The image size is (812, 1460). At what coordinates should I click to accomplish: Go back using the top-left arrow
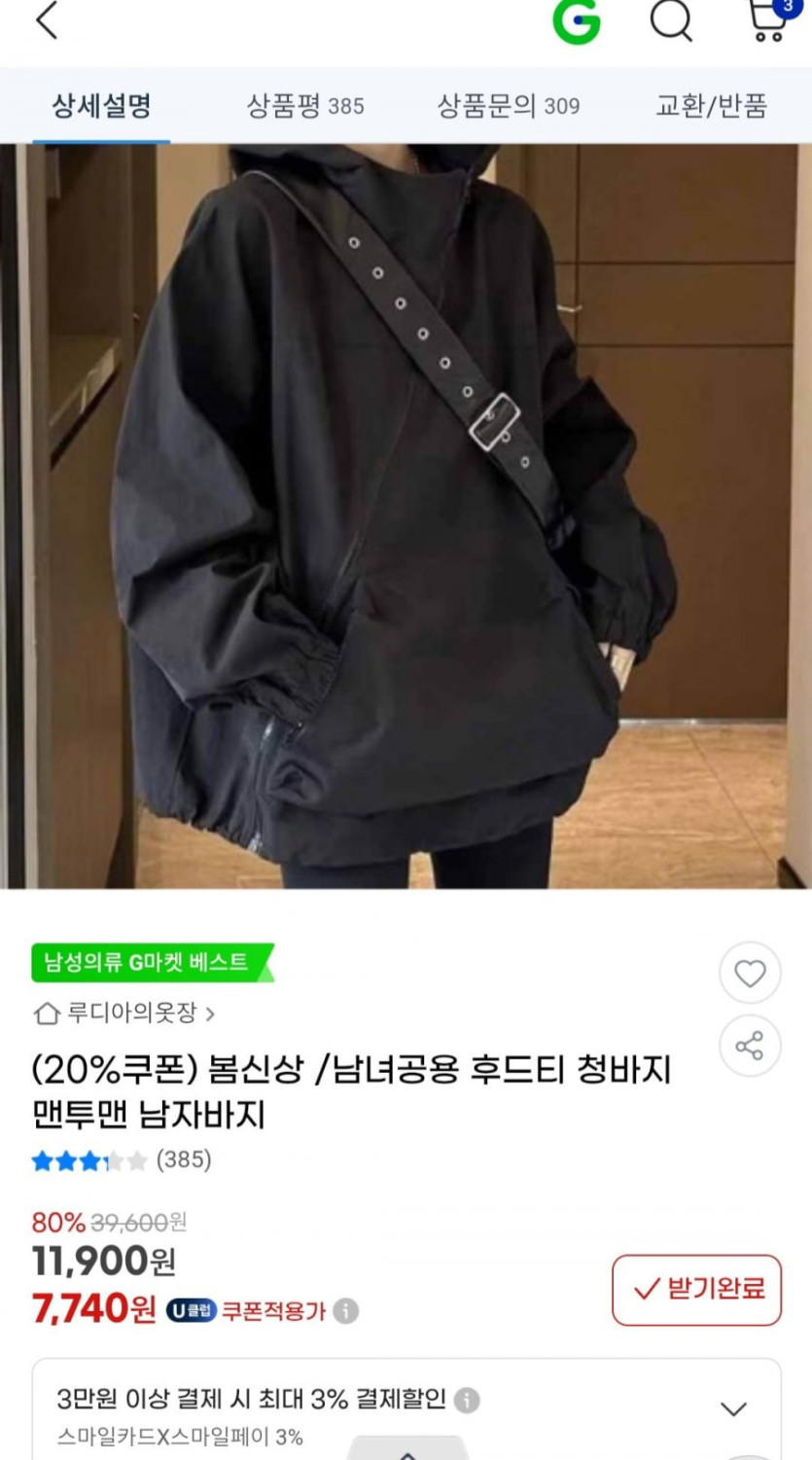point(47,20)
